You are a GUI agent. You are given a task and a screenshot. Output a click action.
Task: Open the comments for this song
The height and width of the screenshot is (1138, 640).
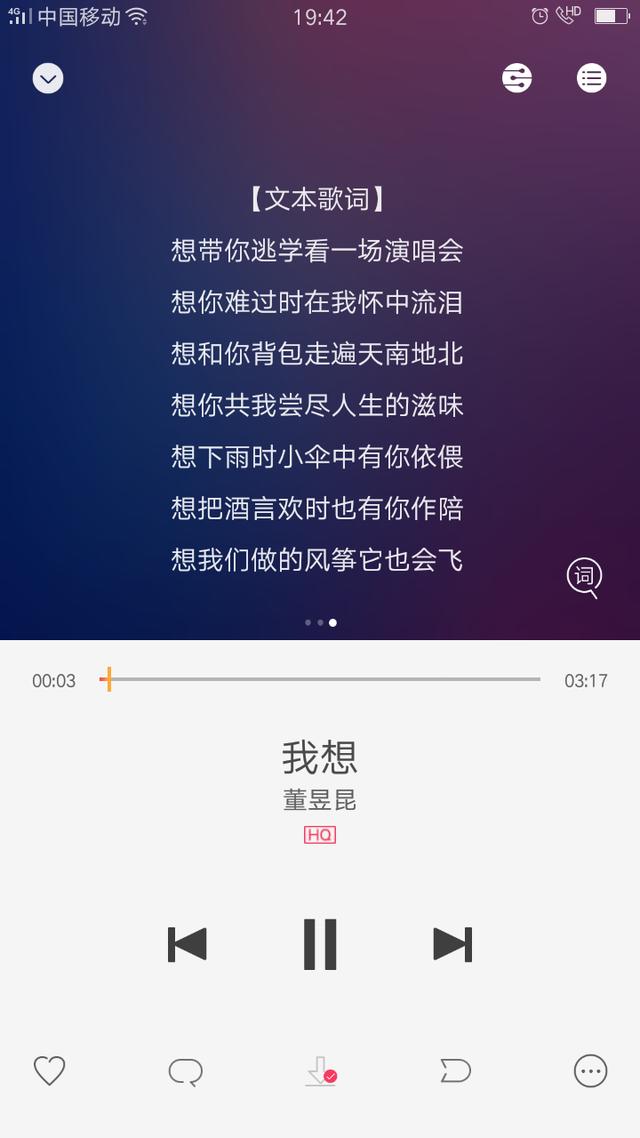point(186,1071)
